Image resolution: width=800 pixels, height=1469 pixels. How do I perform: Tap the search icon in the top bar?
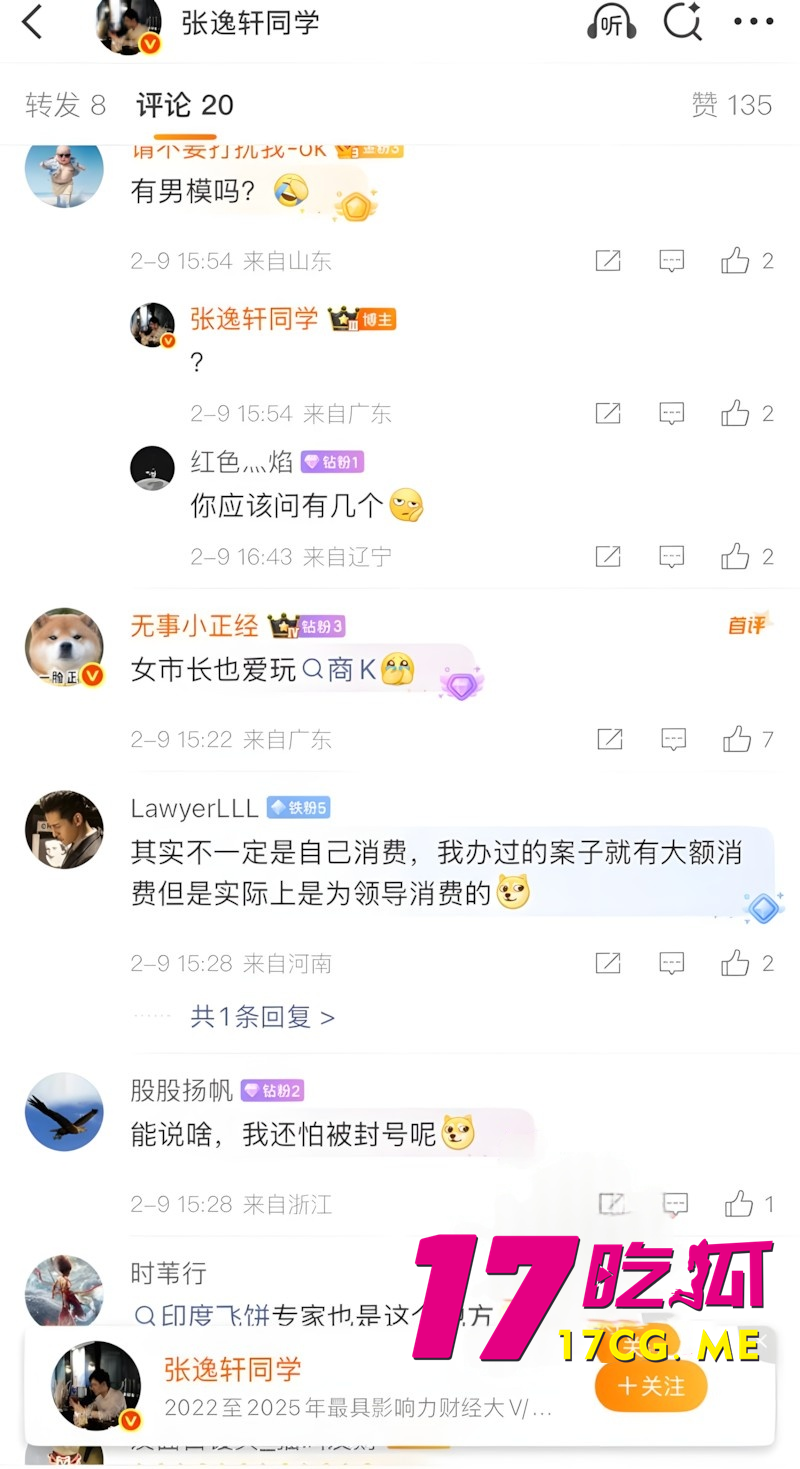pyautogui.click(x=682, y=24)
